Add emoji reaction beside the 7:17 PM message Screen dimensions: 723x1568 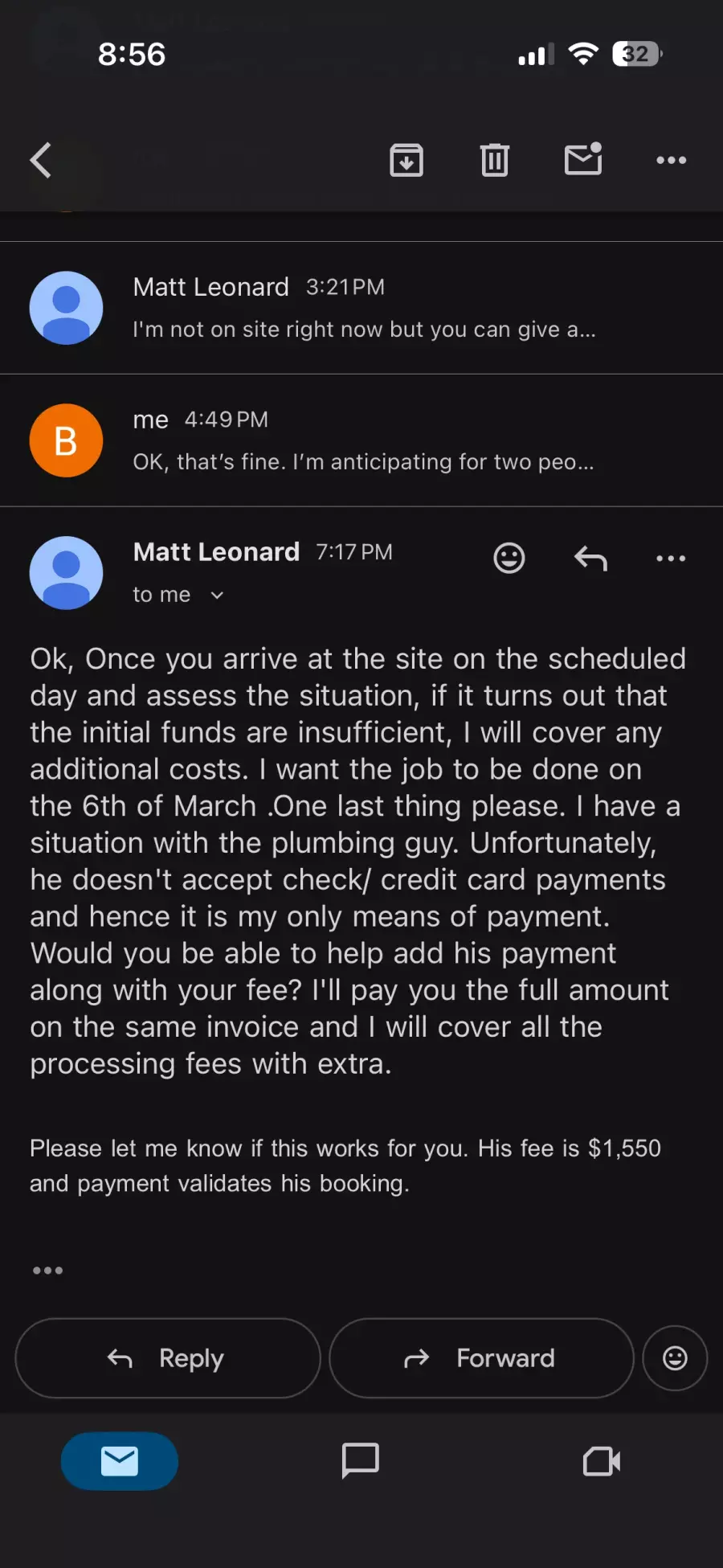point(509,558)
